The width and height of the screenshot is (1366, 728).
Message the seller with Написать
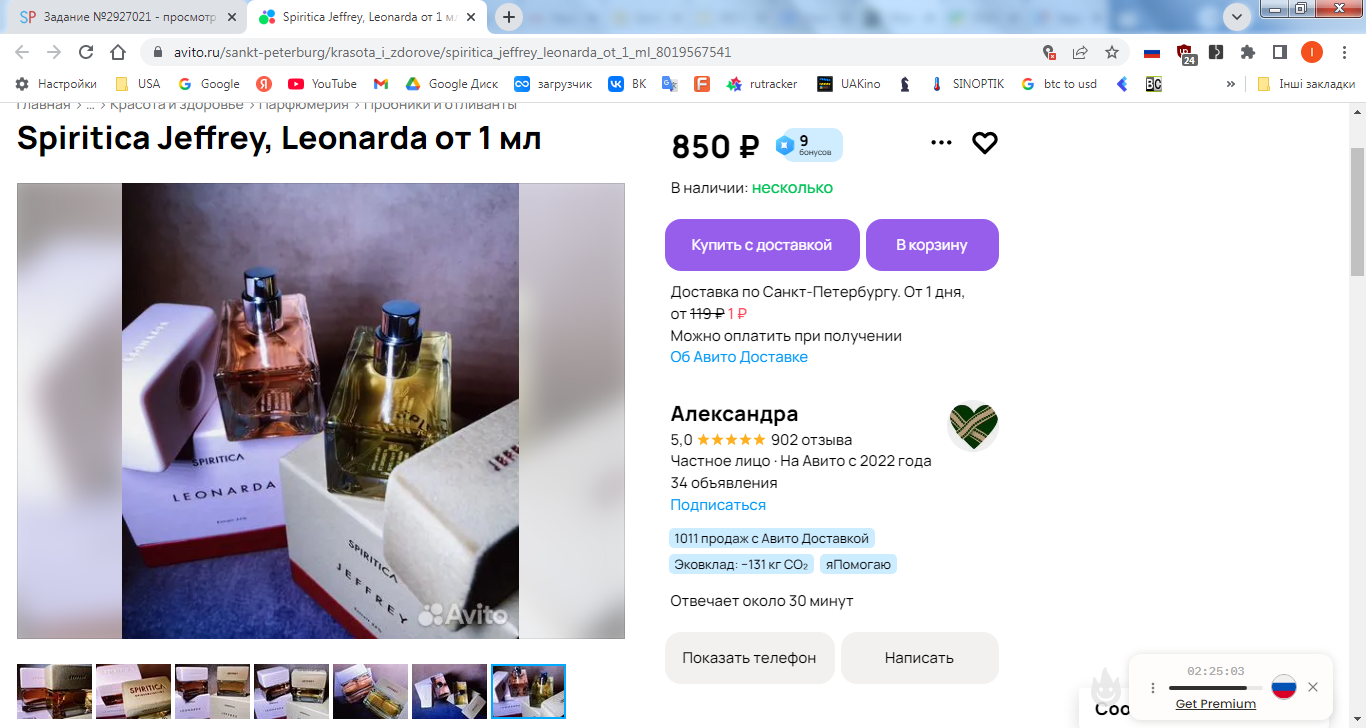(x=919, y=658)
